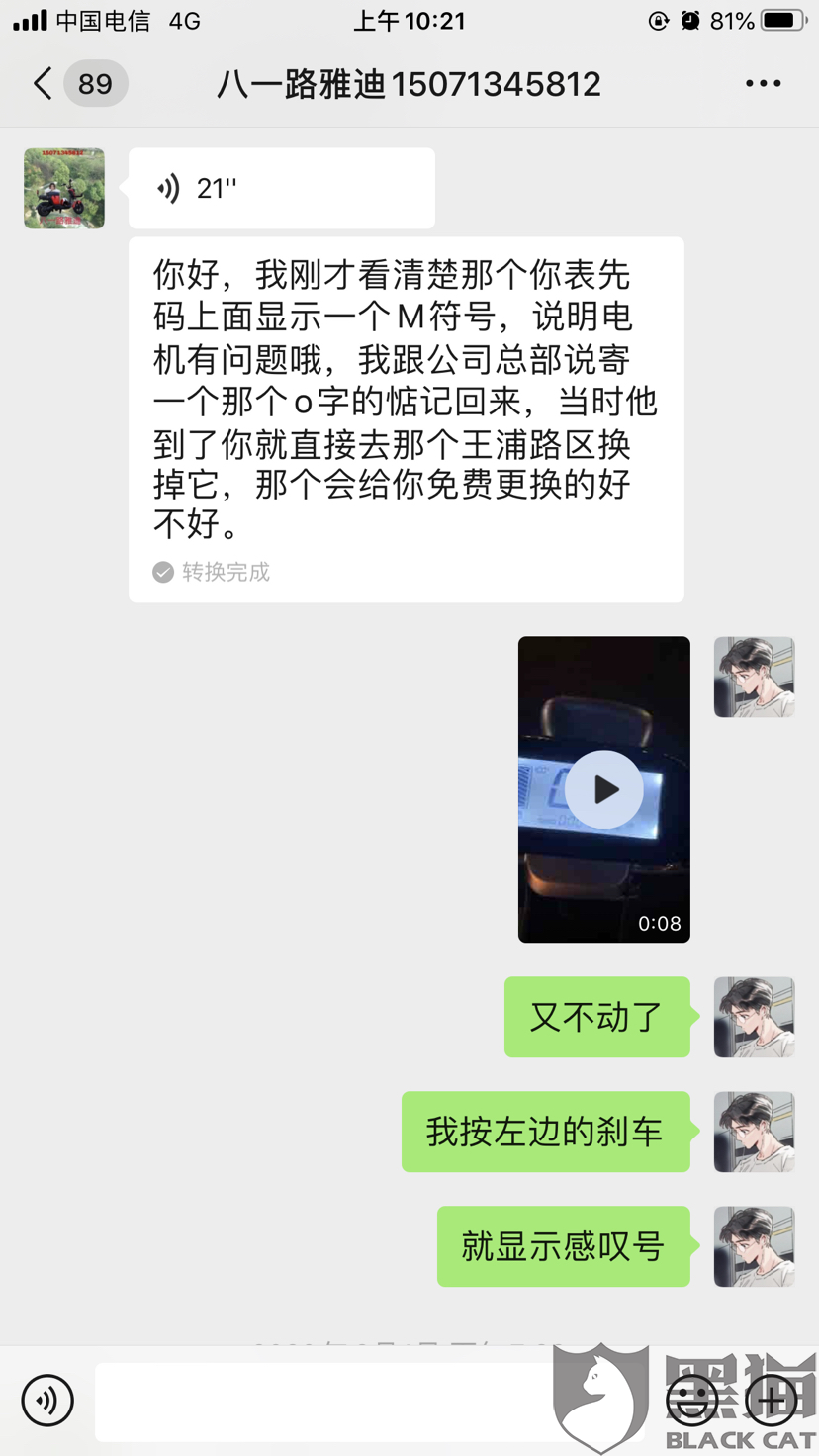Open the emoji picker
This screenshot has height=1456, width=819.
(692, 1400)
